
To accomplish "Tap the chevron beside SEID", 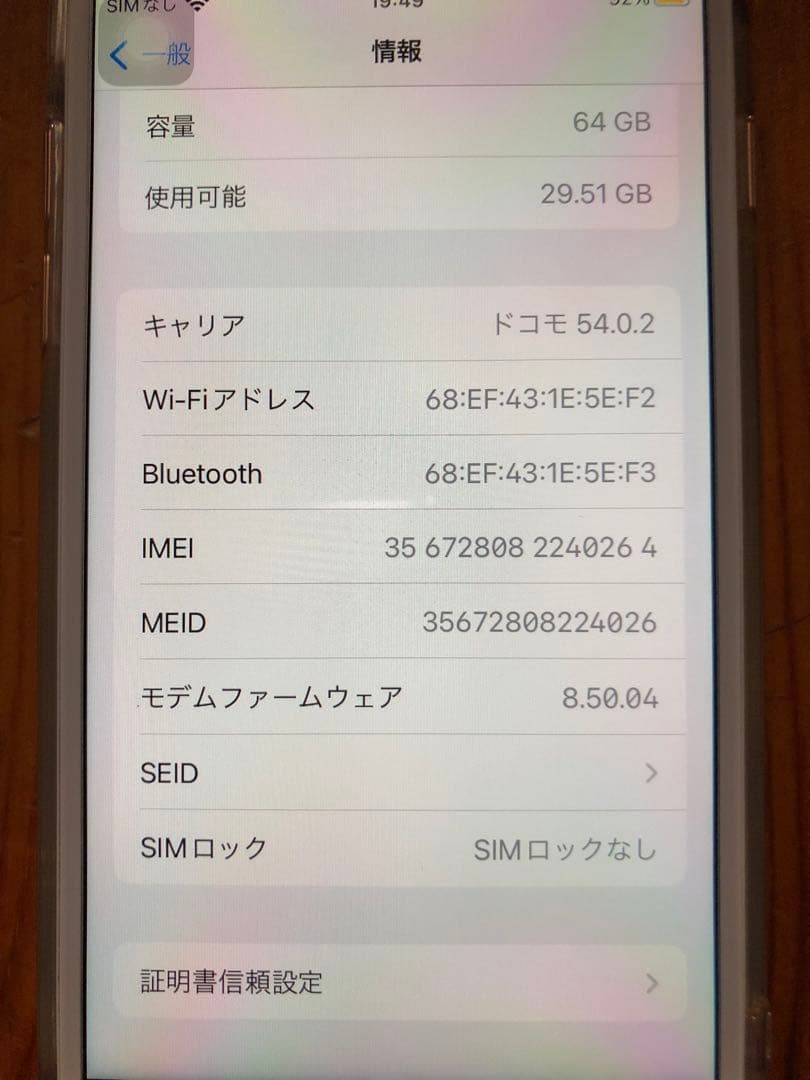I will pos(651,773).
